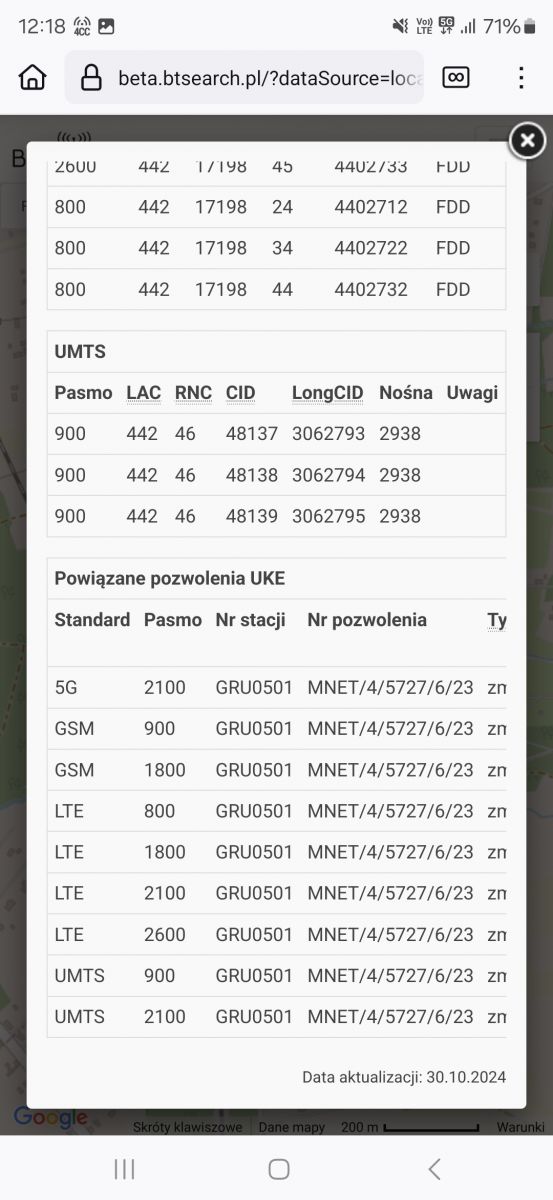Tap the beta.btsearch.pl address bar

244,78
